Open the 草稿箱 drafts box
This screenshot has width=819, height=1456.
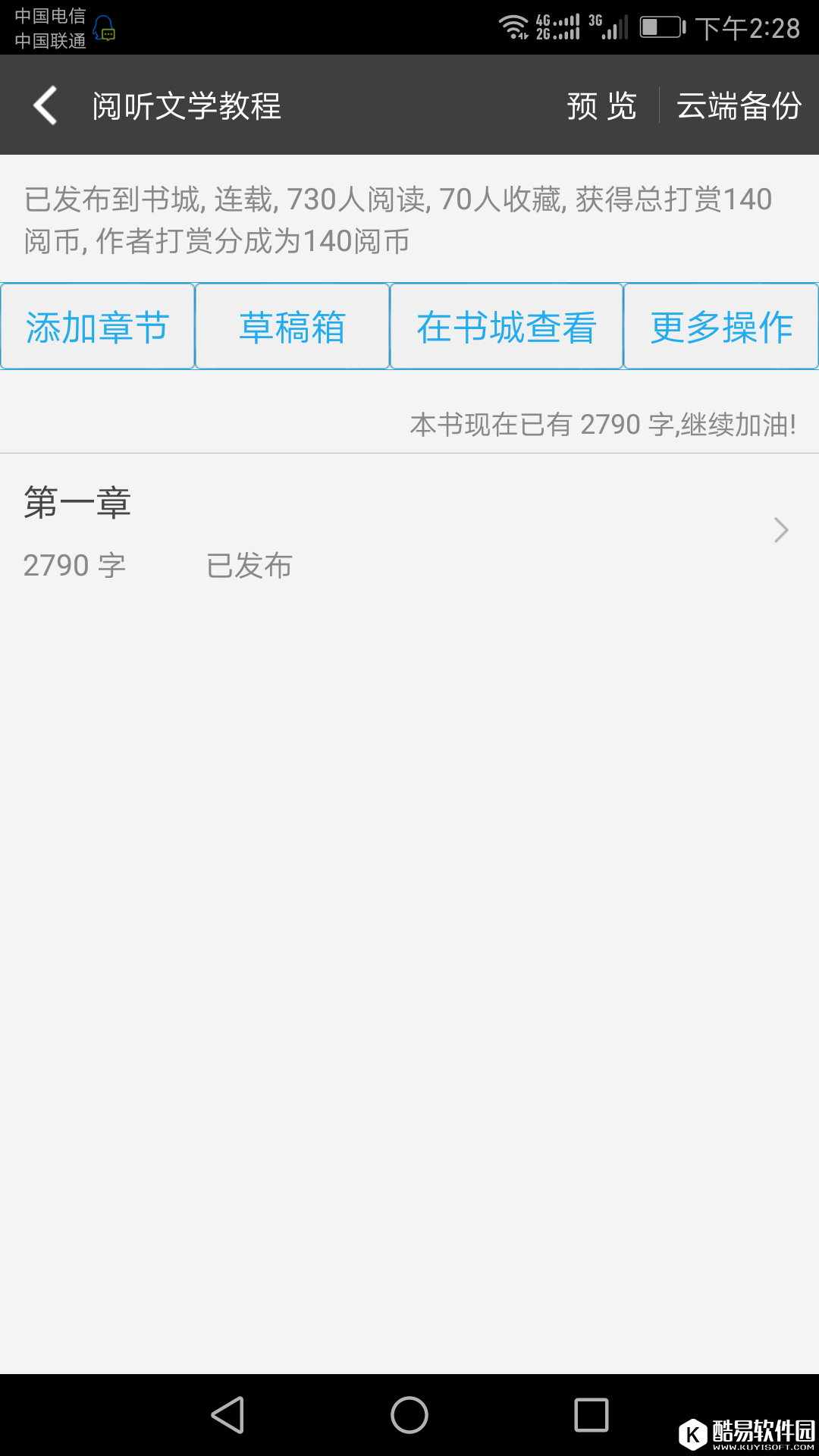293,326
